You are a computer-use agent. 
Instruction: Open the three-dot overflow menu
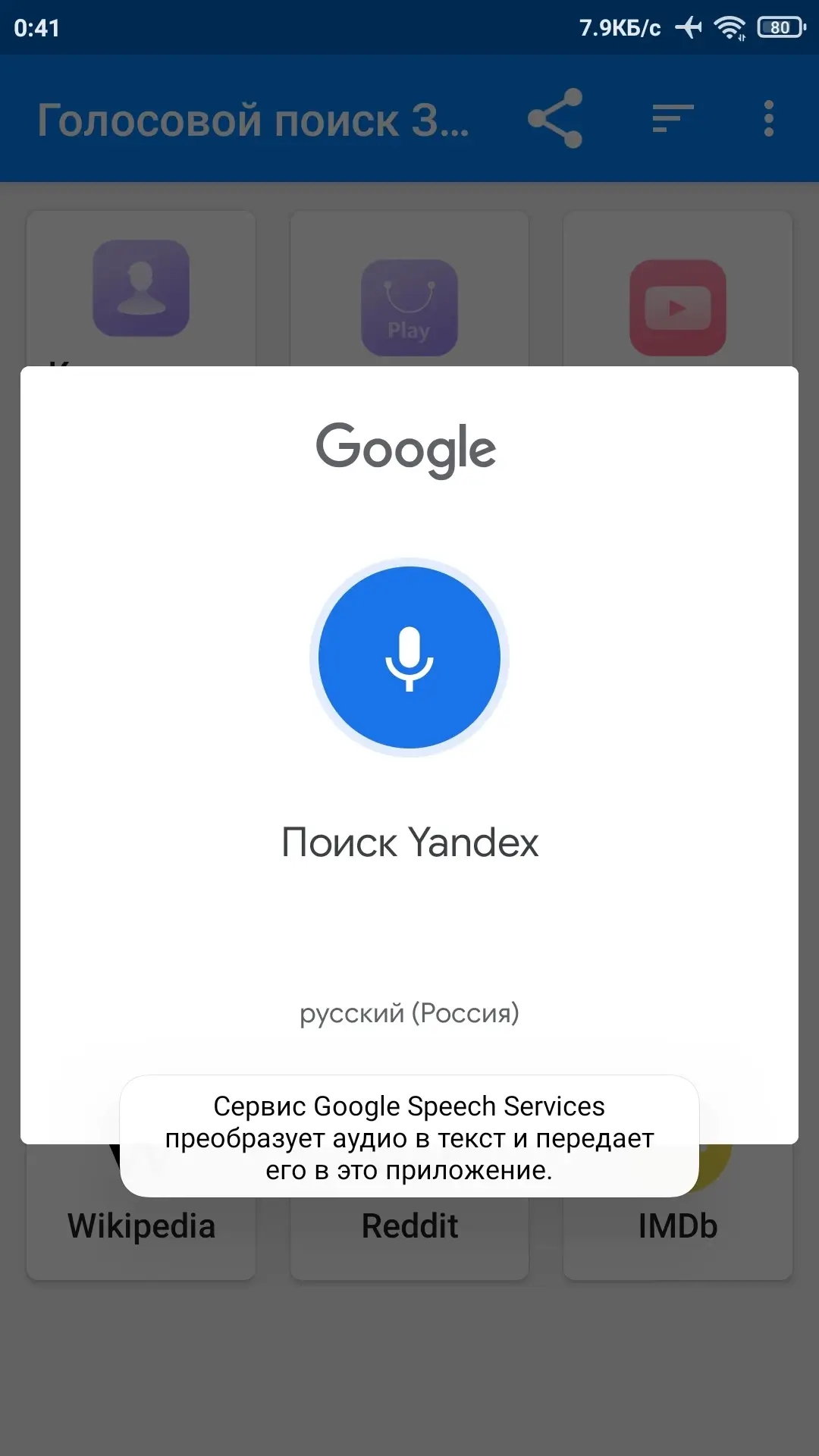pos(768,119)
